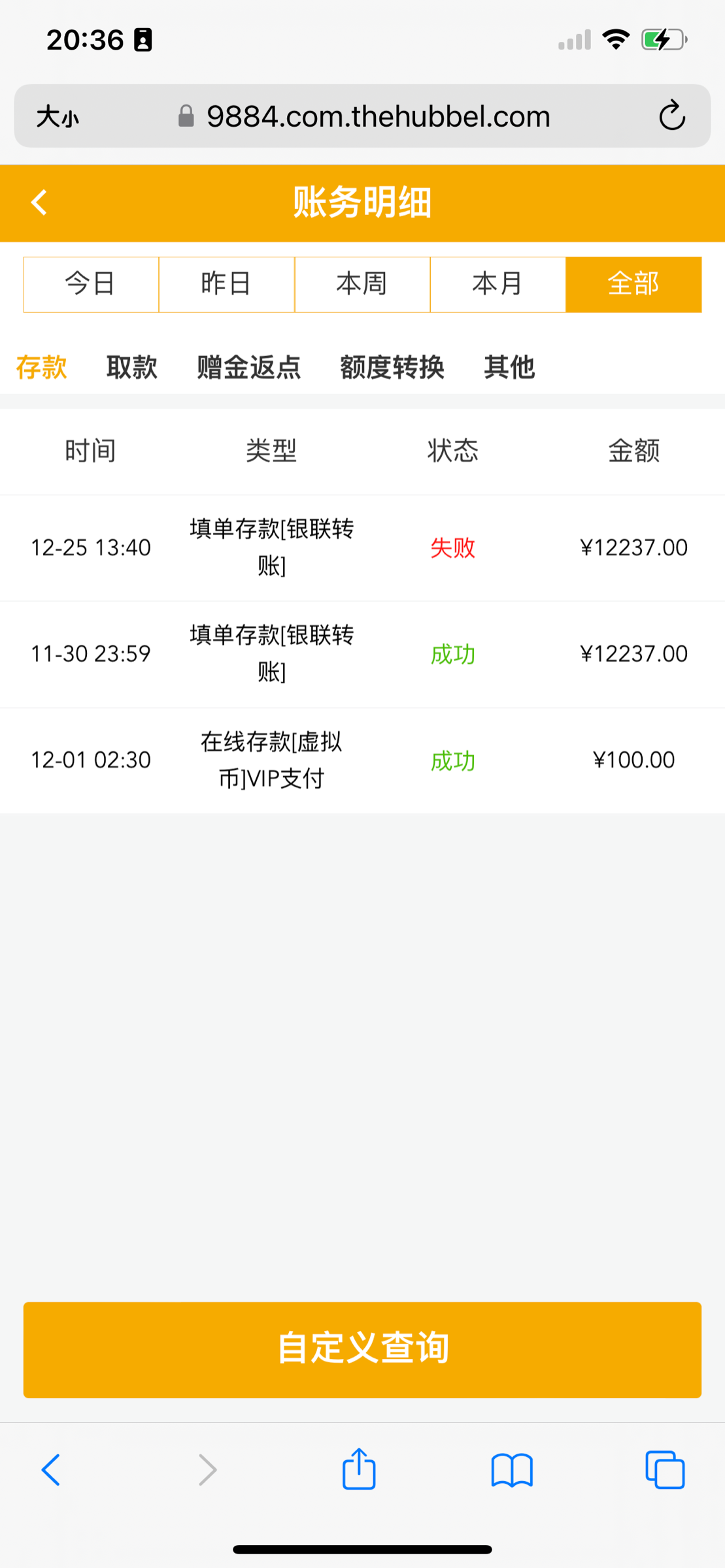Show all open Safari tabs
This screenshot has width=725, height=1568.
coord(665,1470)
